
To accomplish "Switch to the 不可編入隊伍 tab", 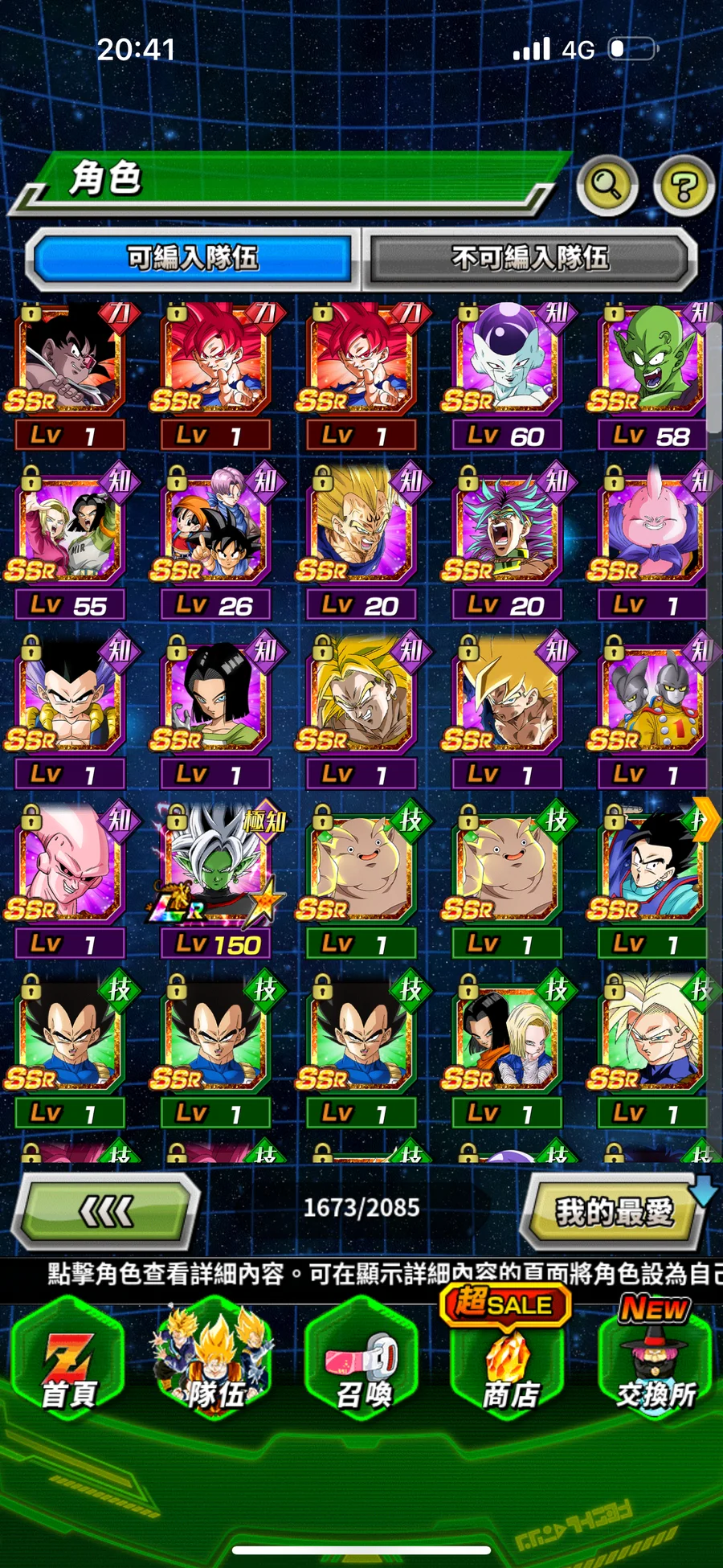I will (x=529, y=258).
